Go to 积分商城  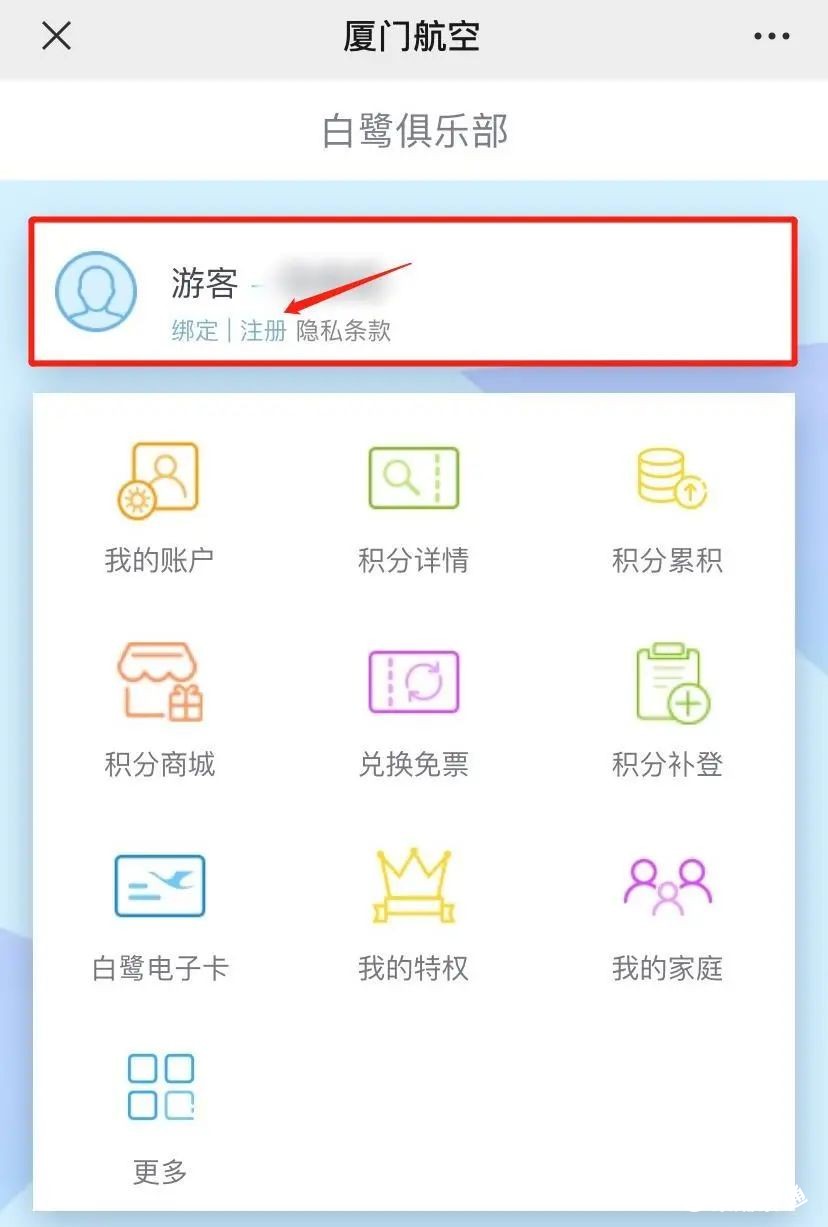click(x=159, y=709)
